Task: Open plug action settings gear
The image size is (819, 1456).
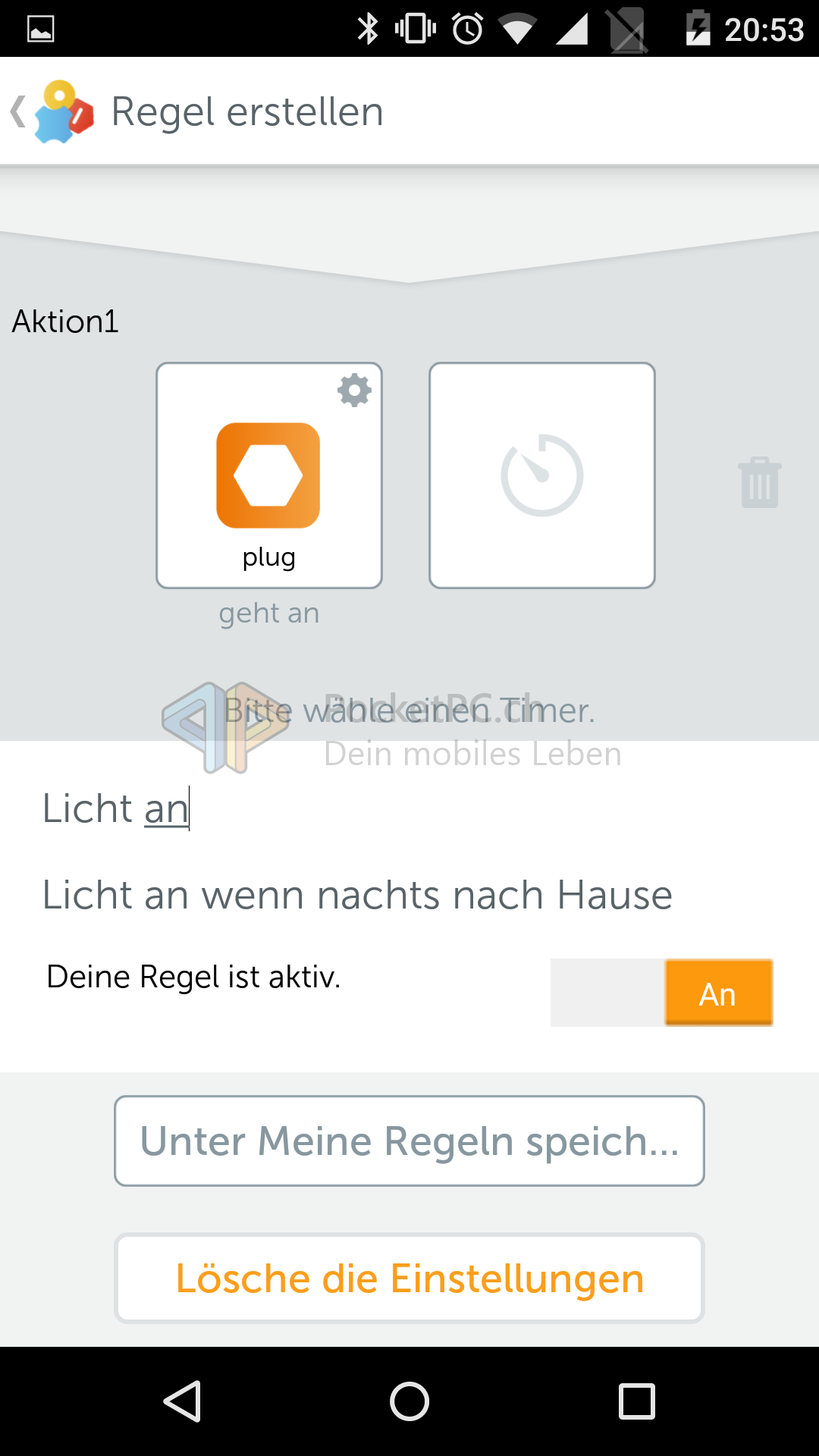Action: pos(354,391)
